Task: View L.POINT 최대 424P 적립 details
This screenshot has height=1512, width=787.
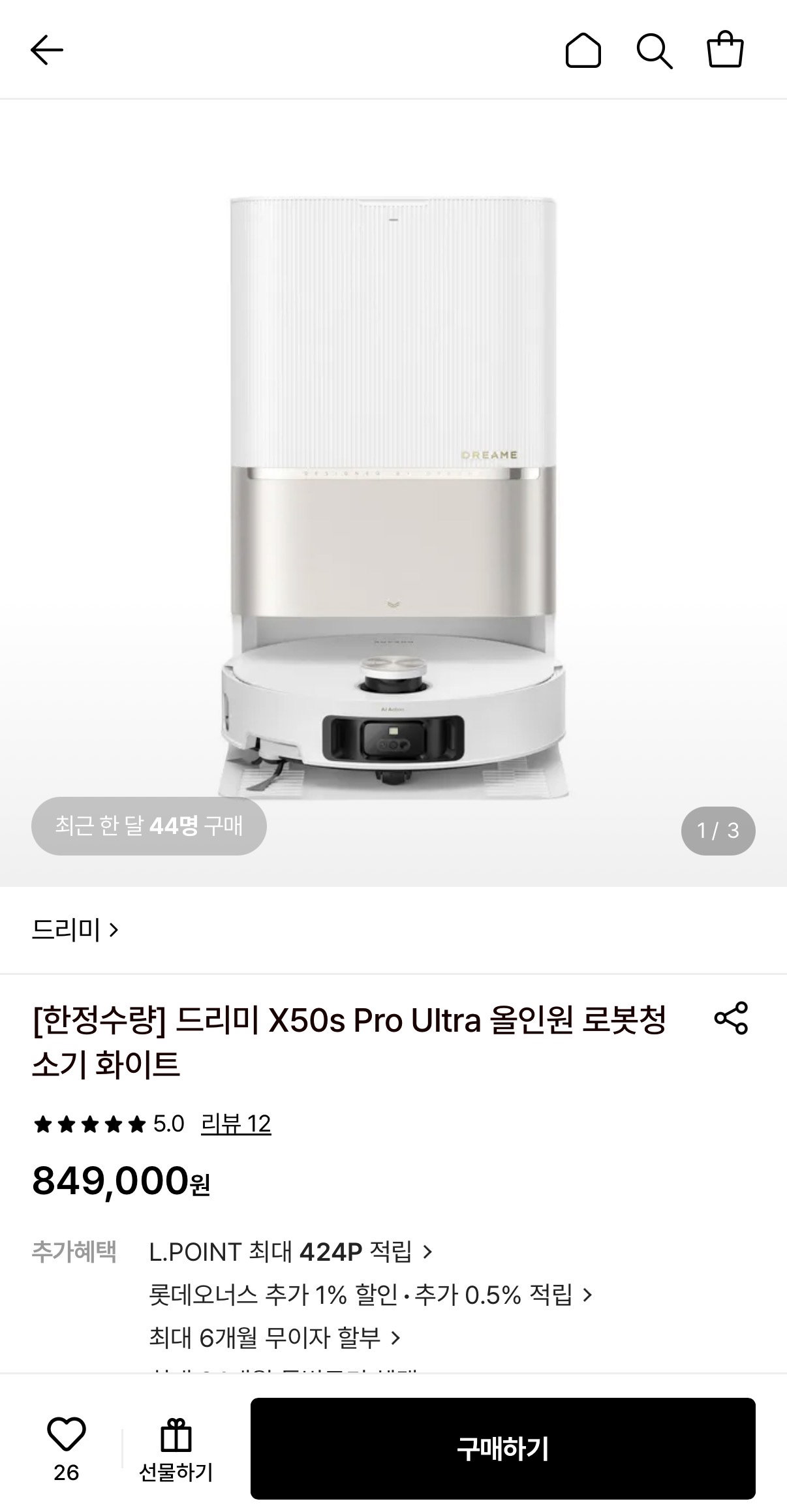Action: [290, 1252]
